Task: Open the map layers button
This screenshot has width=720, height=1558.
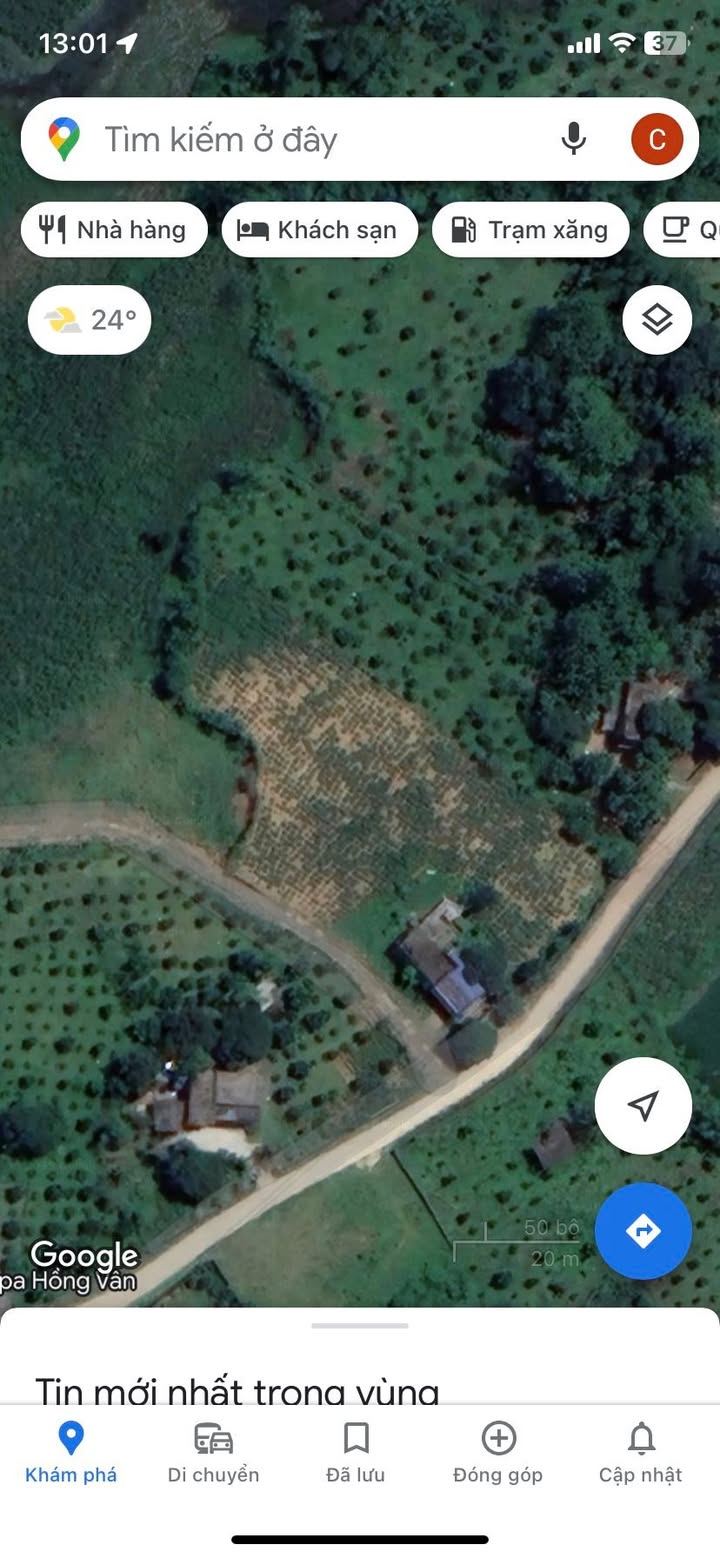Action: [x=657, y=320]
